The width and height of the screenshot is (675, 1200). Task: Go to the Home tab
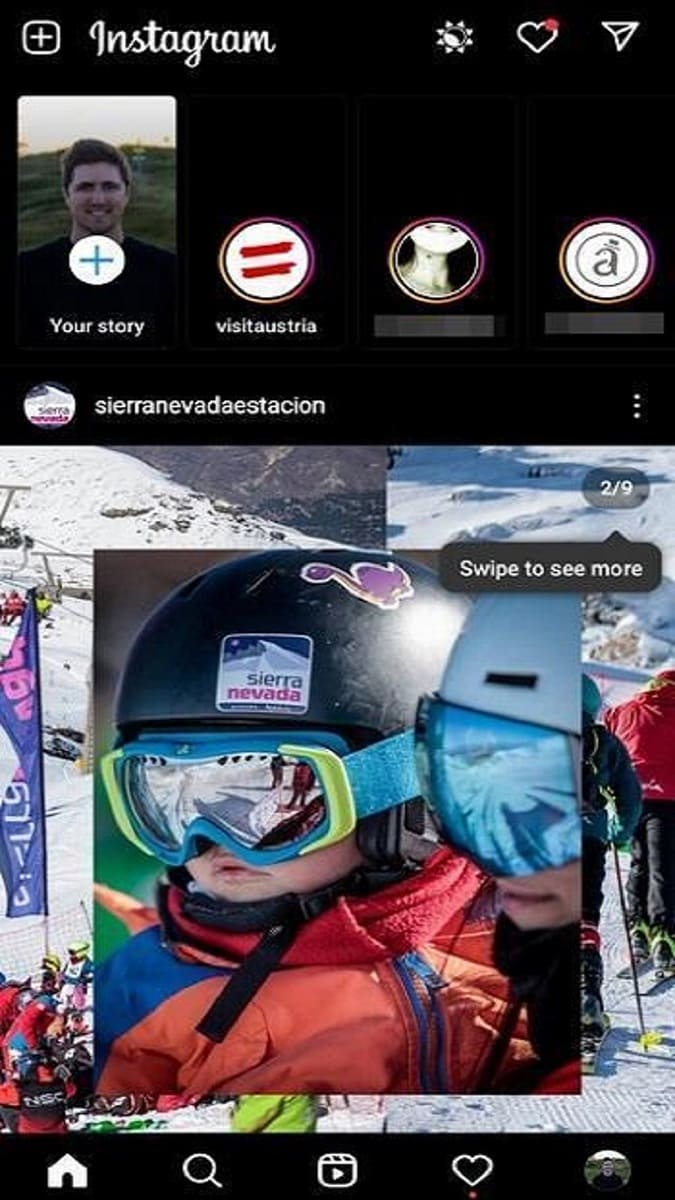[x=68, y=1169]
